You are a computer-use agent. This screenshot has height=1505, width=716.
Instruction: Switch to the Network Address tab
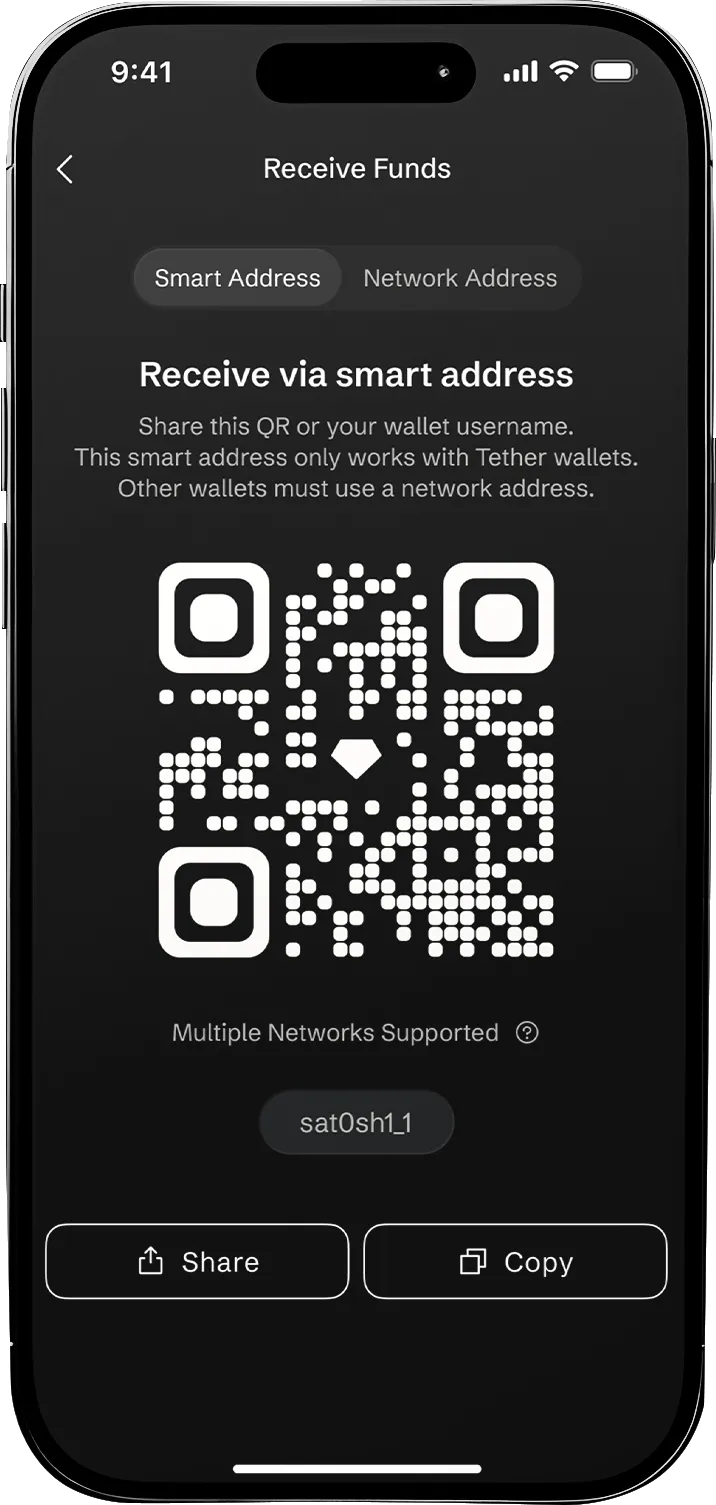pyautogui.click(x=460, y=278)
